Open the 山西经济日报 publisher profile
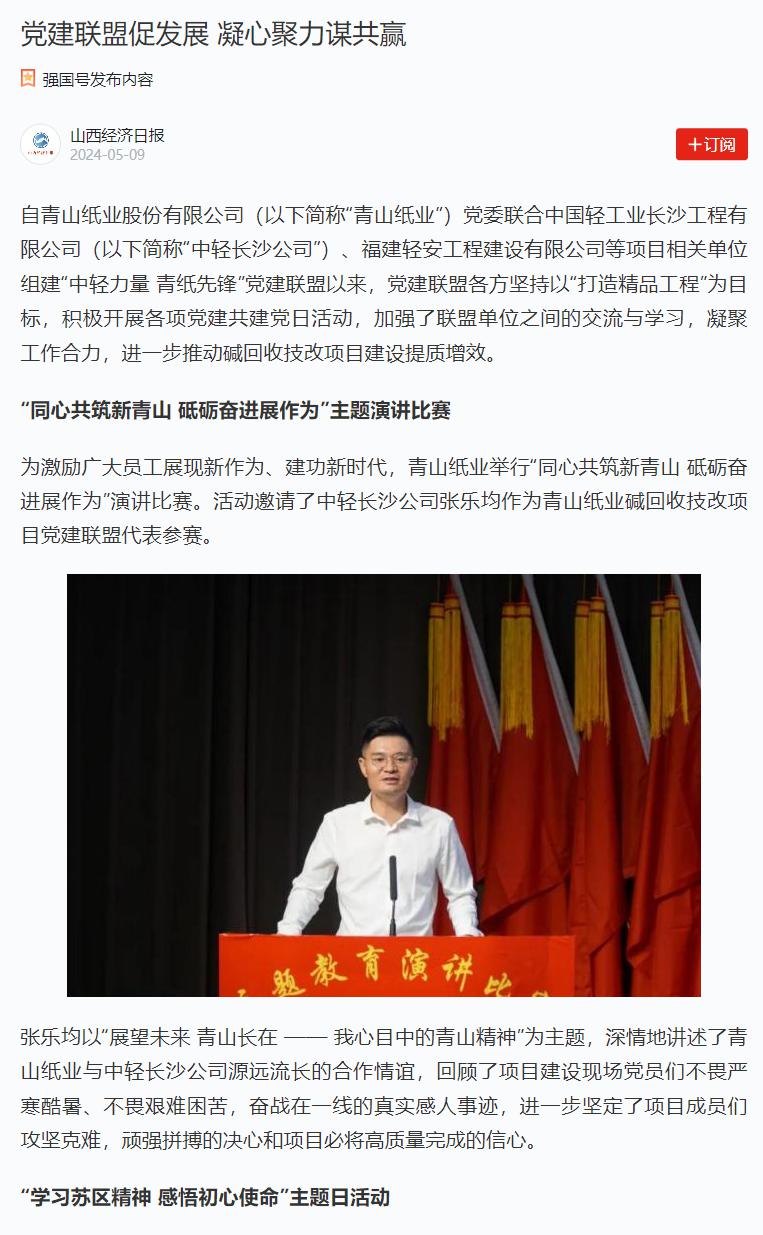Viewport: 763px width, 1235px height. click(117, 135)
